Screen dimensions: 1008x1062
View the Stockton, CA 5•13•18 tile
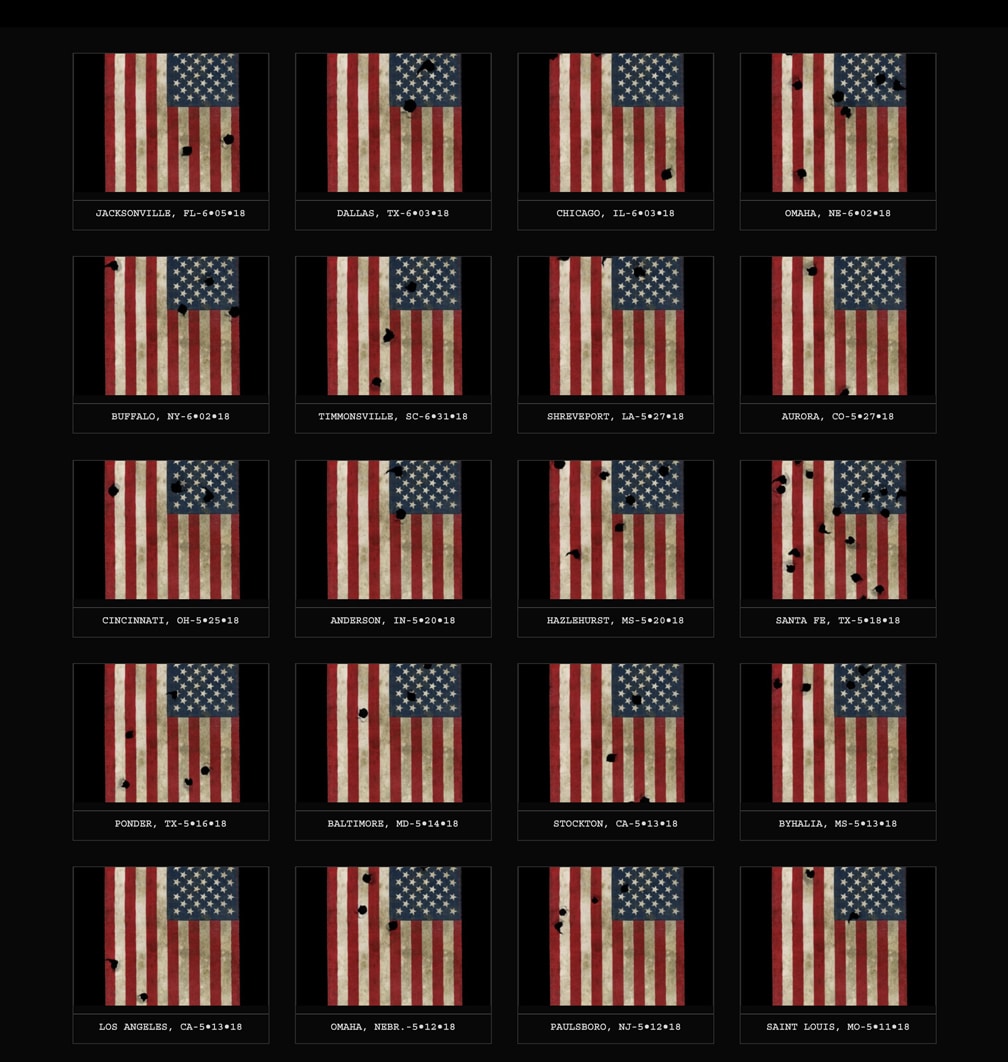(615, 733)
